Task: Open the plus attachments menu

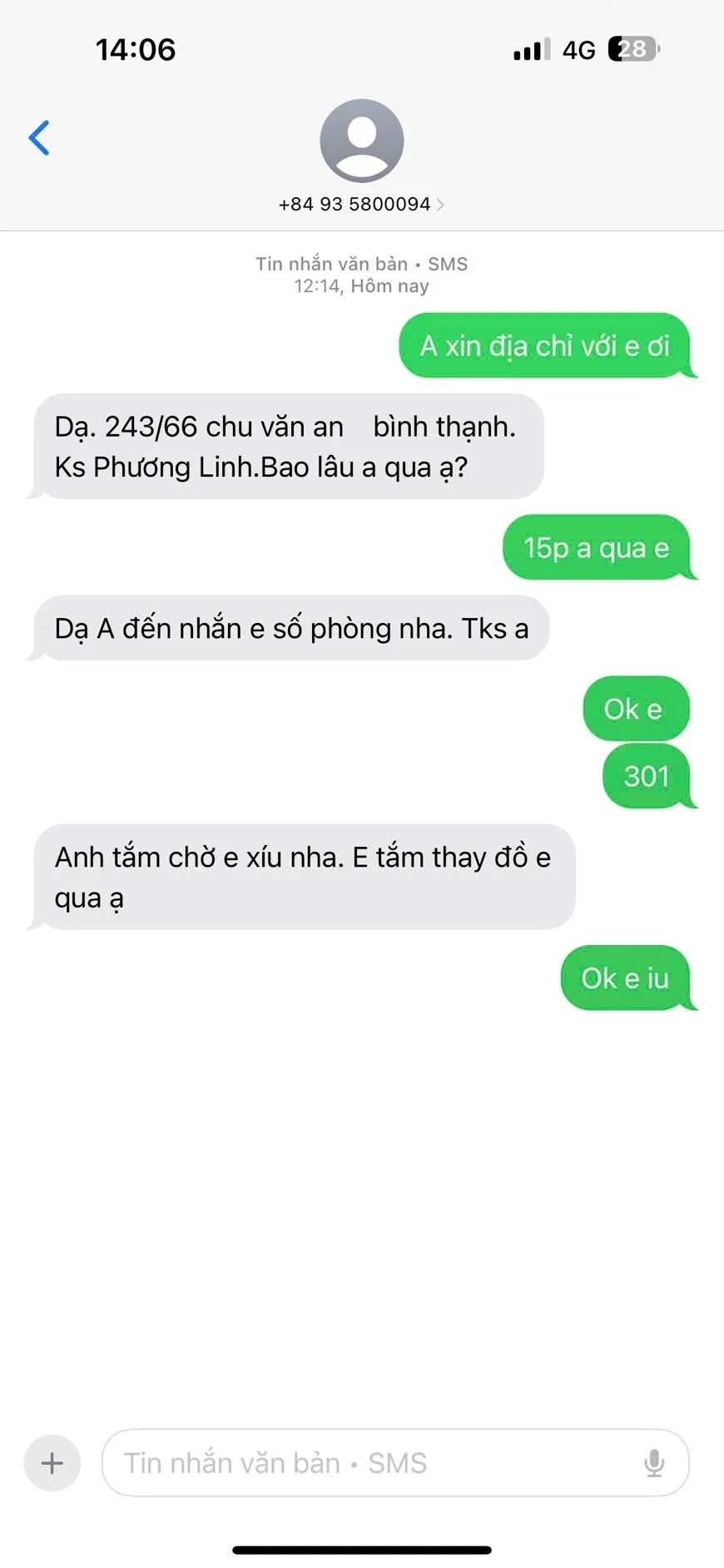Action: point(52,1462)
